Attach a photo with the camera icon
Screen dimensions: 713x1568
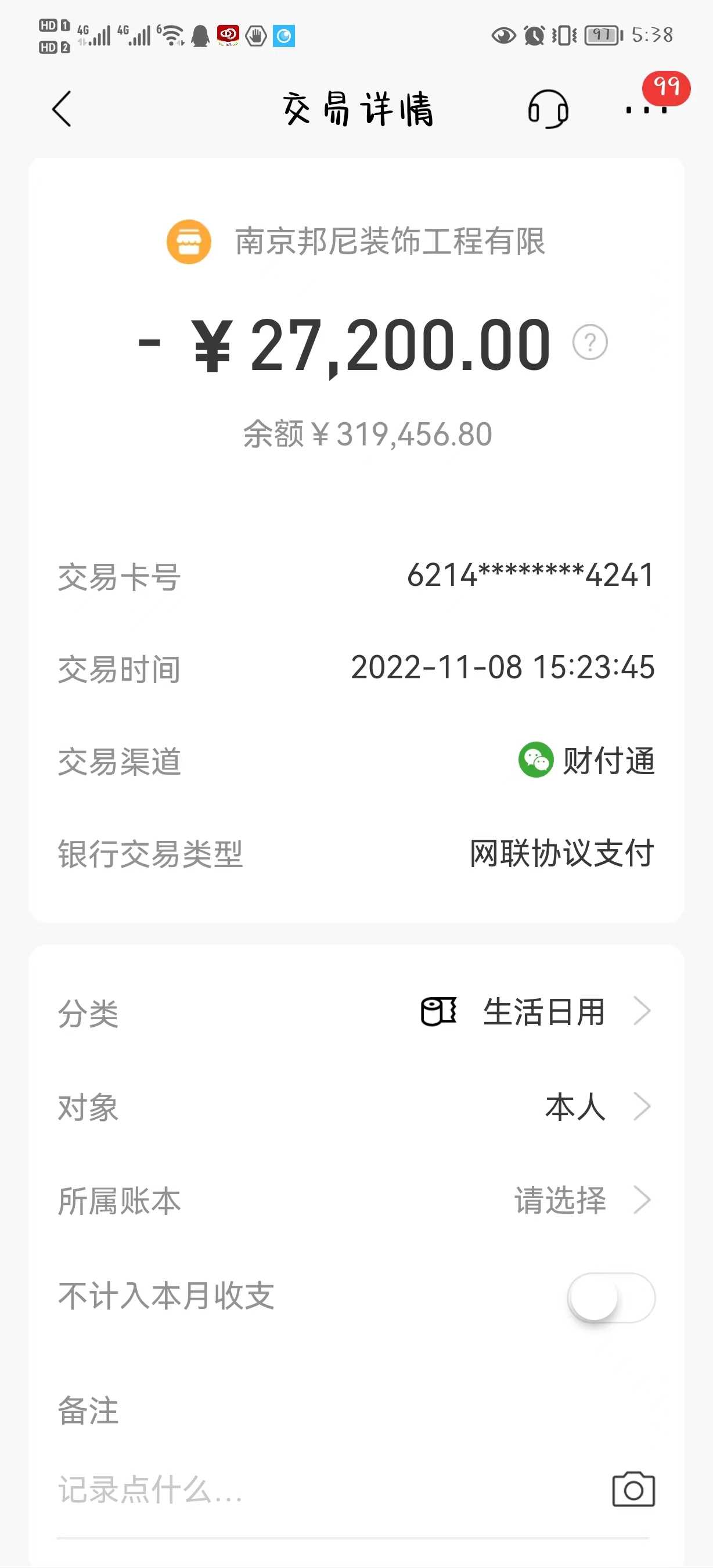(633, 1490)
